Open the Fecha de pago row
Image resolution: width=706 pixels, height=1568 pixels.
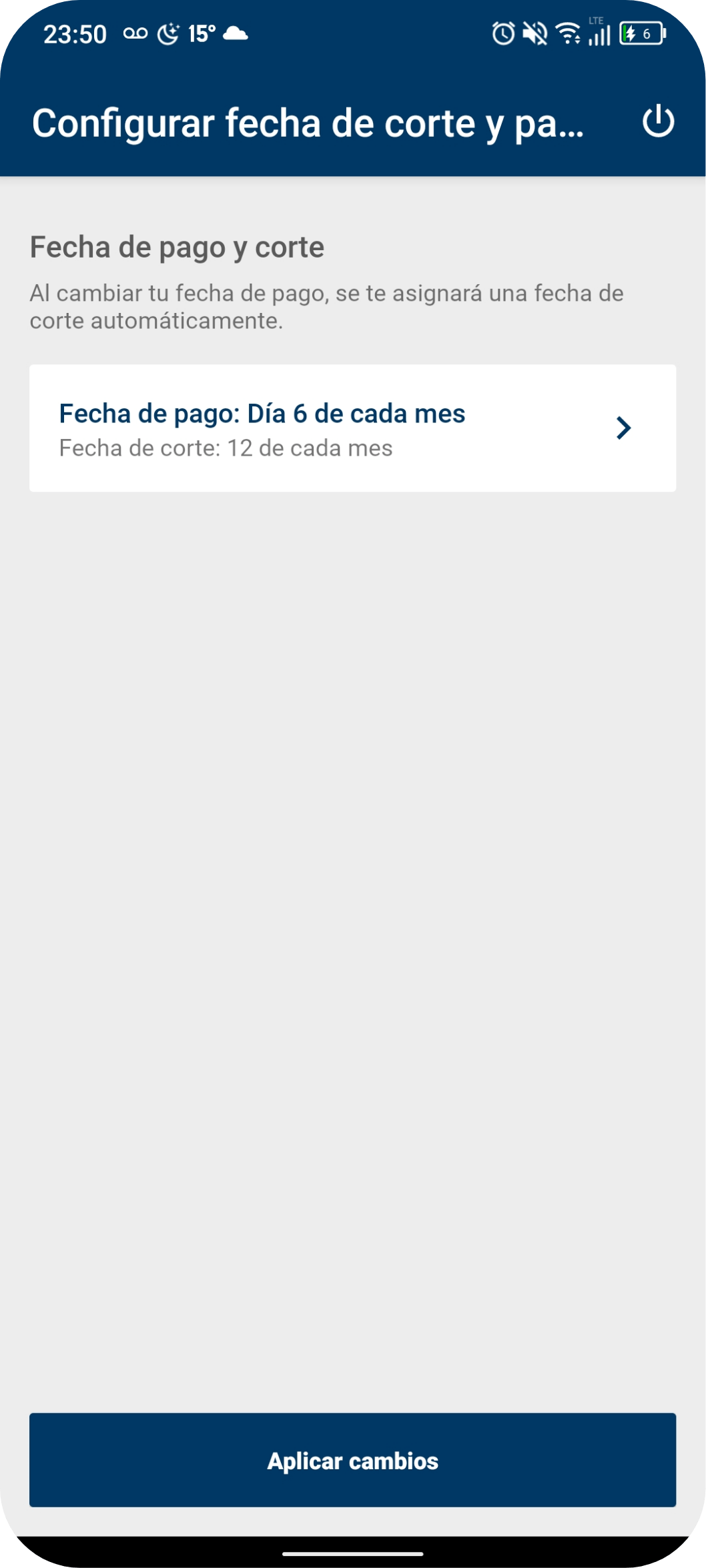(x=352, y=428)
